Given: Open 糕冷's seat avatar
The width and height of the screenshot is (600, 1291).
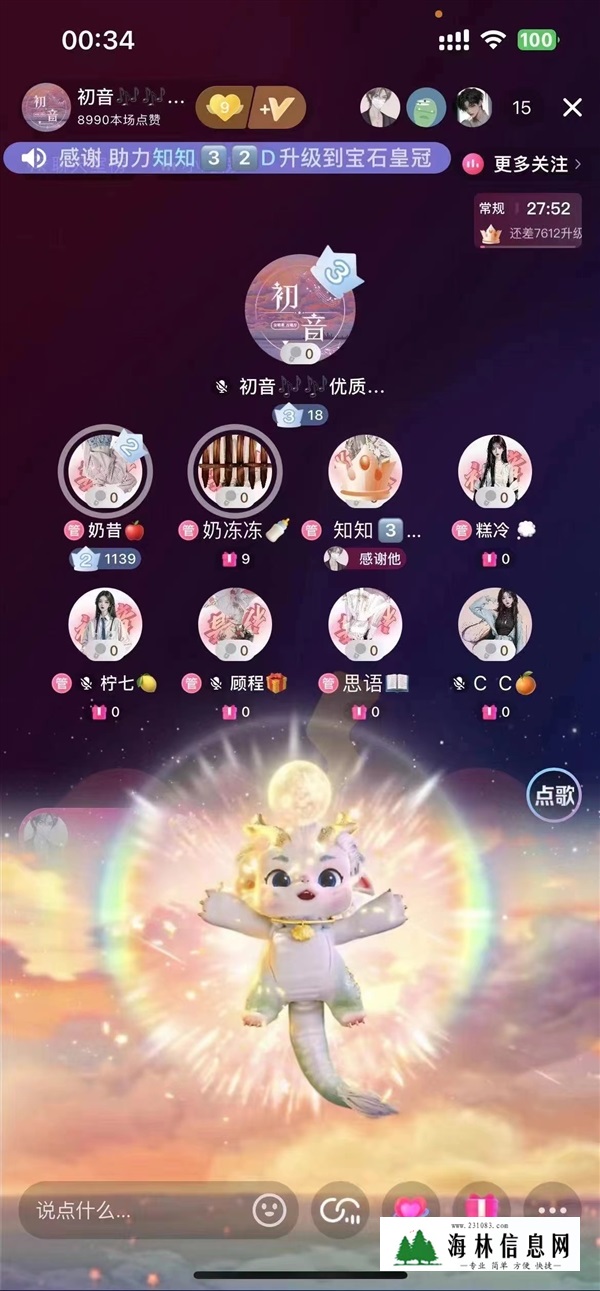Looking at the screenshot, I should pyautogui.click(x=495, y=471).
